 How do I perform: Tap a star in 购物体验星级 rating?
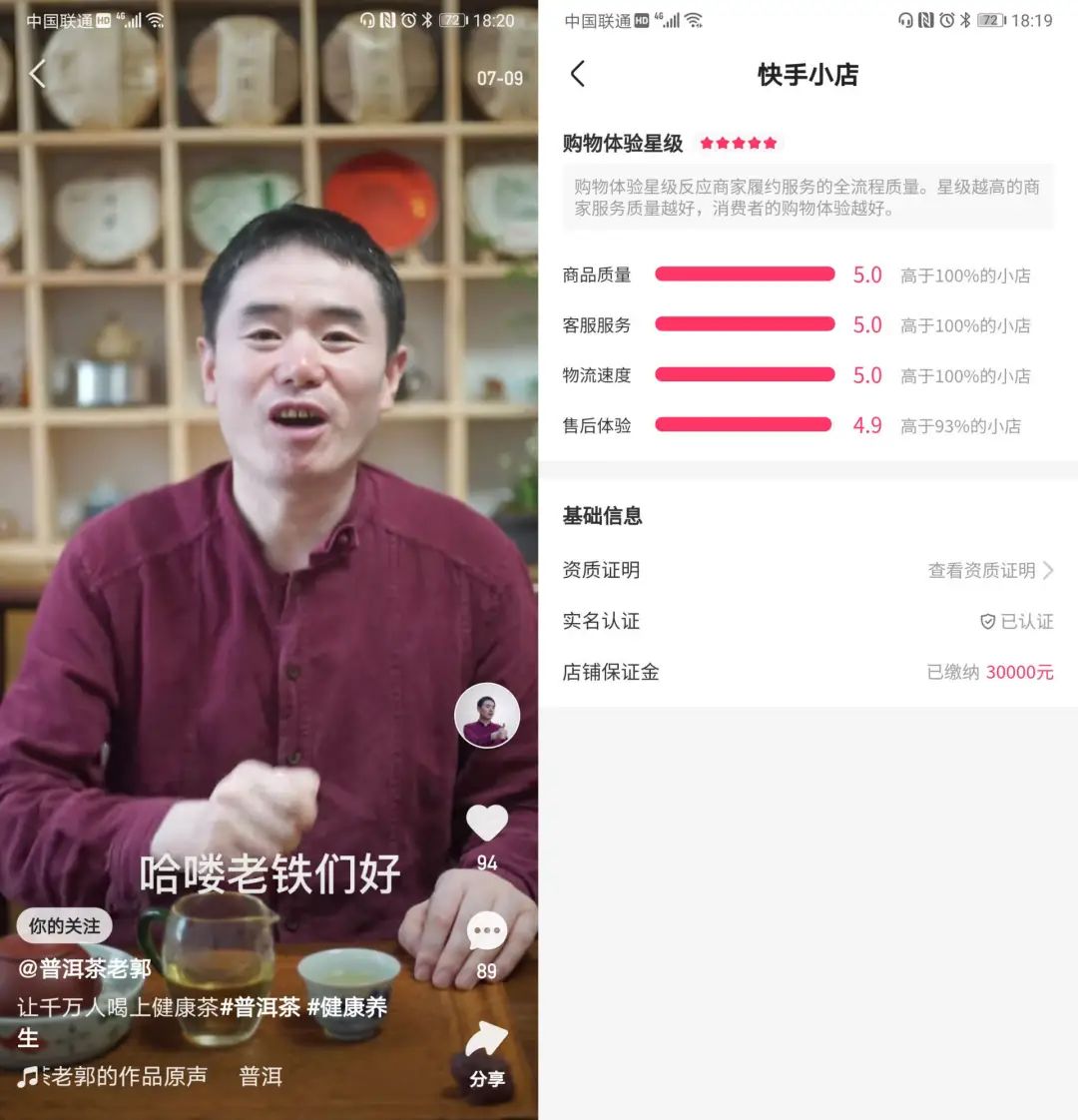[739, 142]
